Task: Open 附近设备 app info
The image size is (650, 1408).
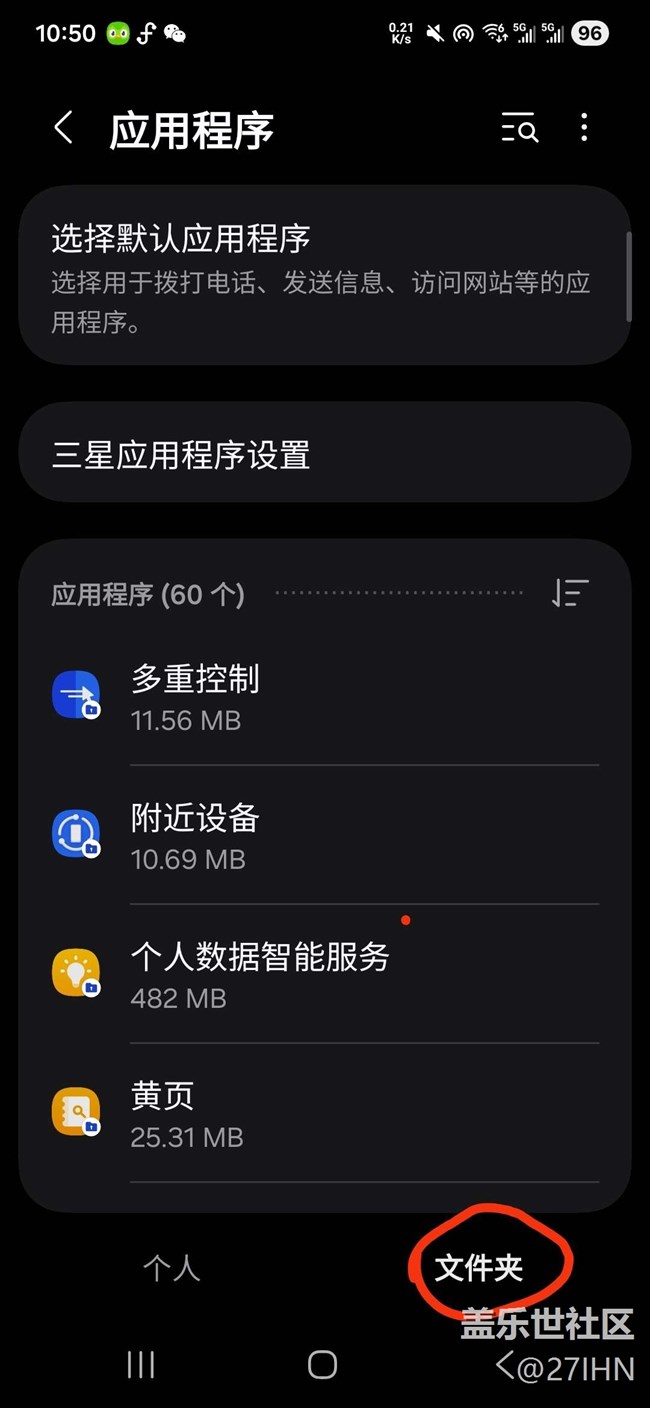Action: coord(324,835)
